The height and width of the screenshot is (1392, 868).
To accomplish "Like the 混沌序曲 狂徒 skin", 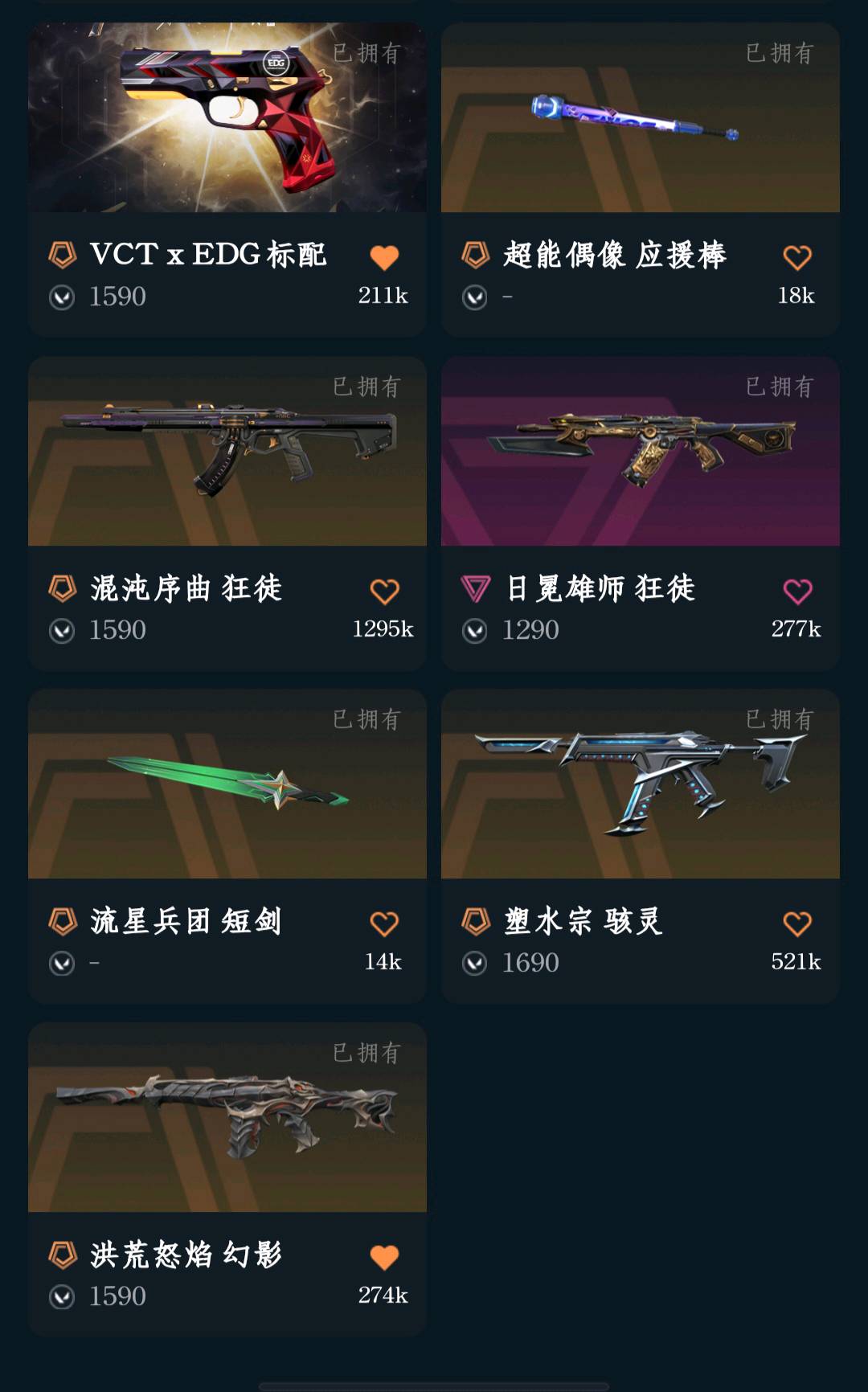I will (x=384, y=592).
